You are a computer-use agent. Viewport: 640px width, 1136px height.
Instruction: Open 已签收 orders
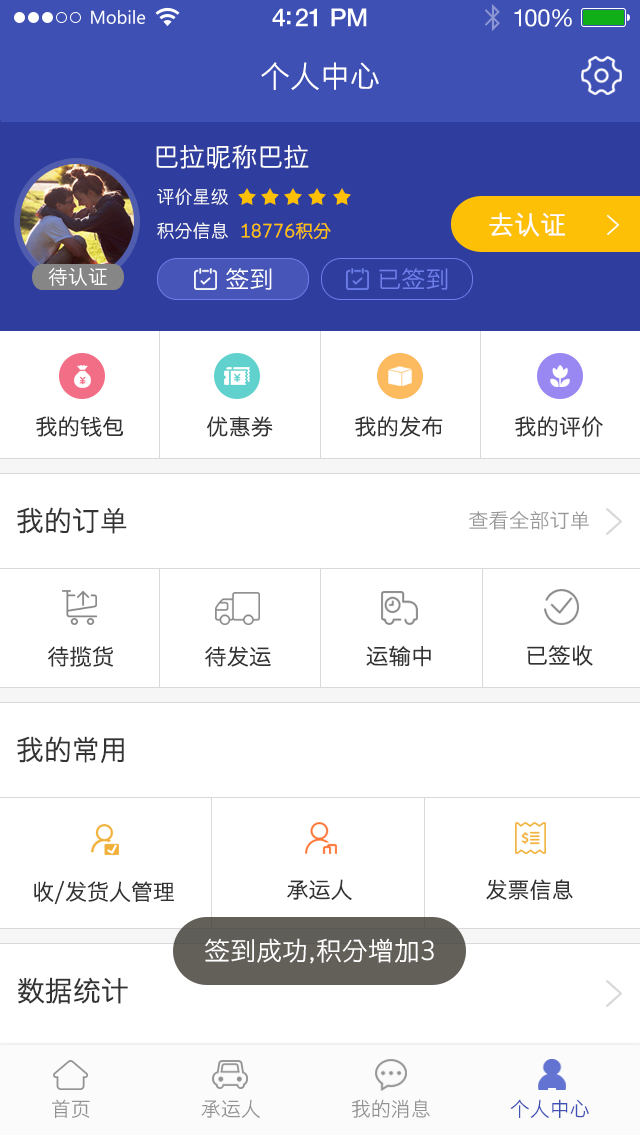[561, 628]
